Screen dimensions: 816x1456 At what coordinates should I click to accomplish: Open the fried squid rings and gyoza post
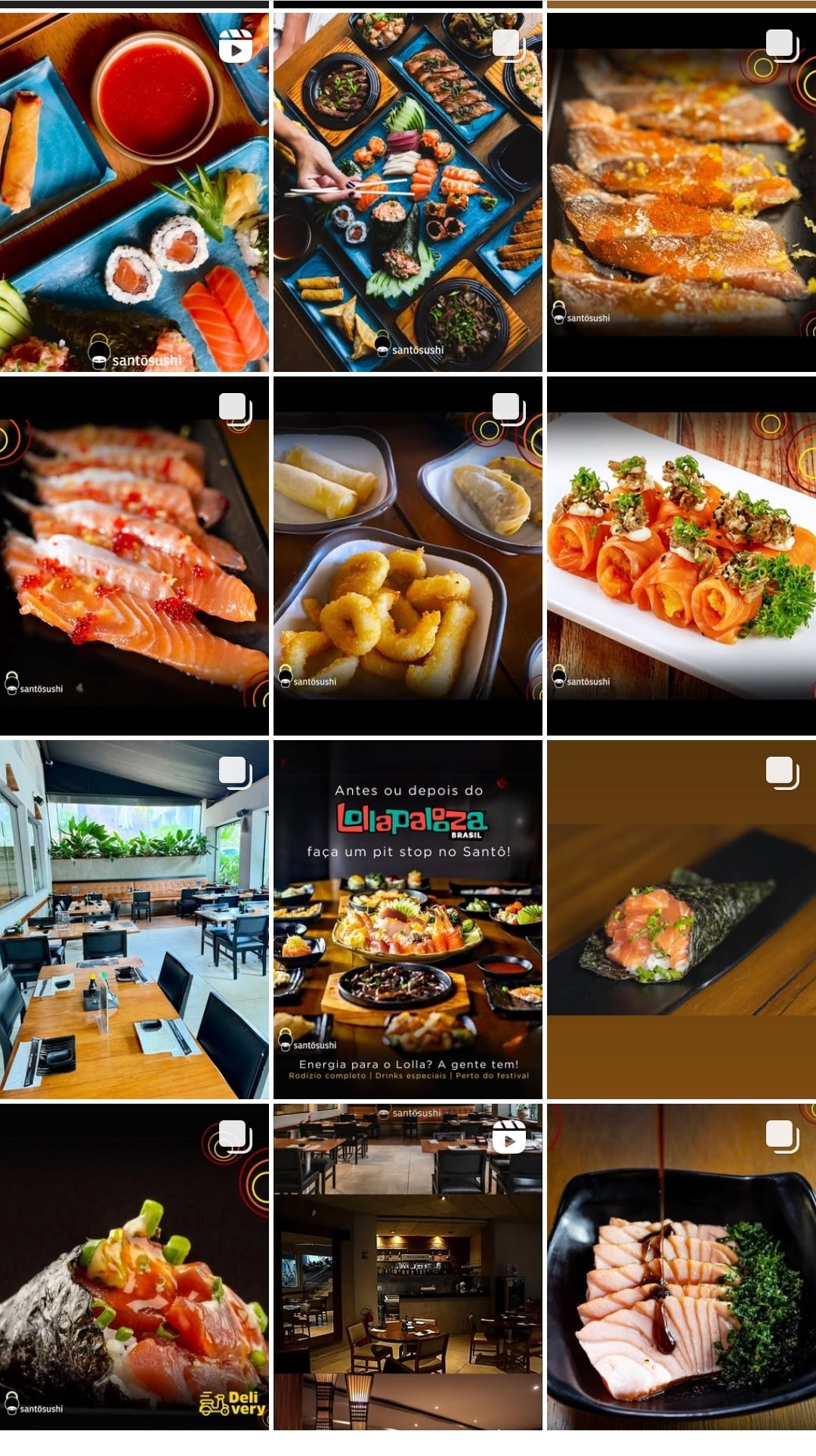(407, 556)
